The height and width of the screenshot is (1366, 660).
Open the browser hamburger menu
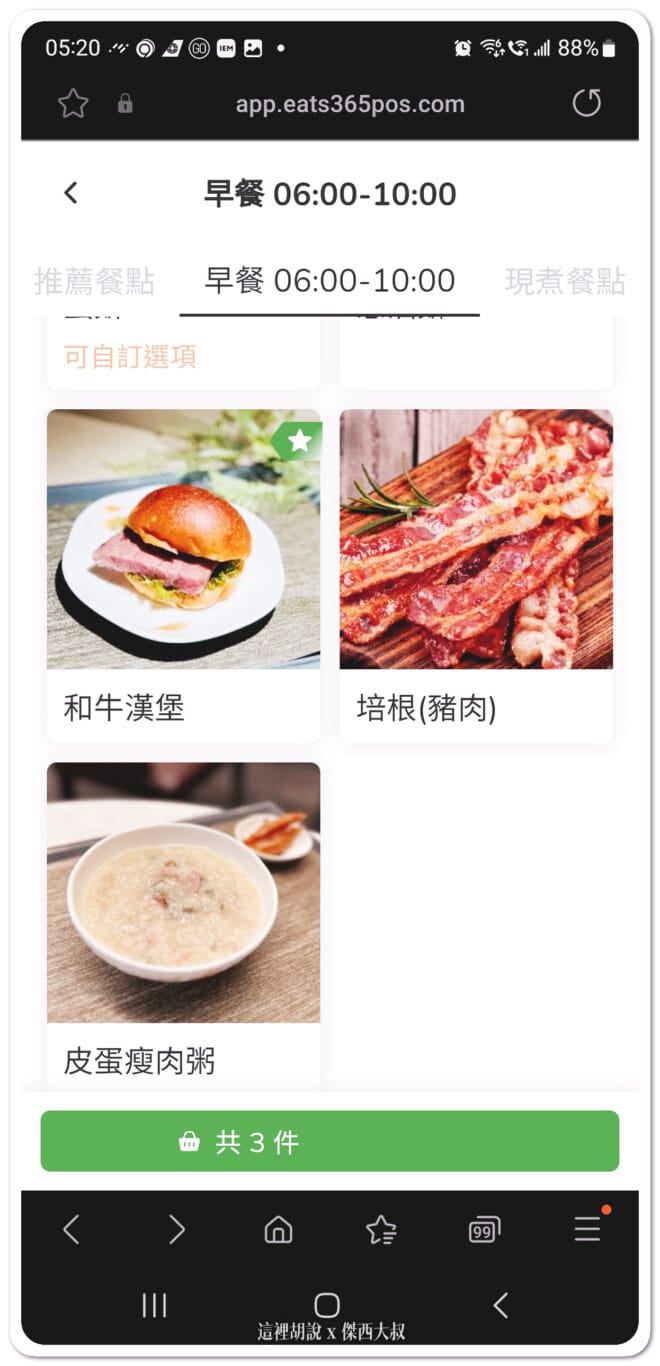coord(588,1229)
